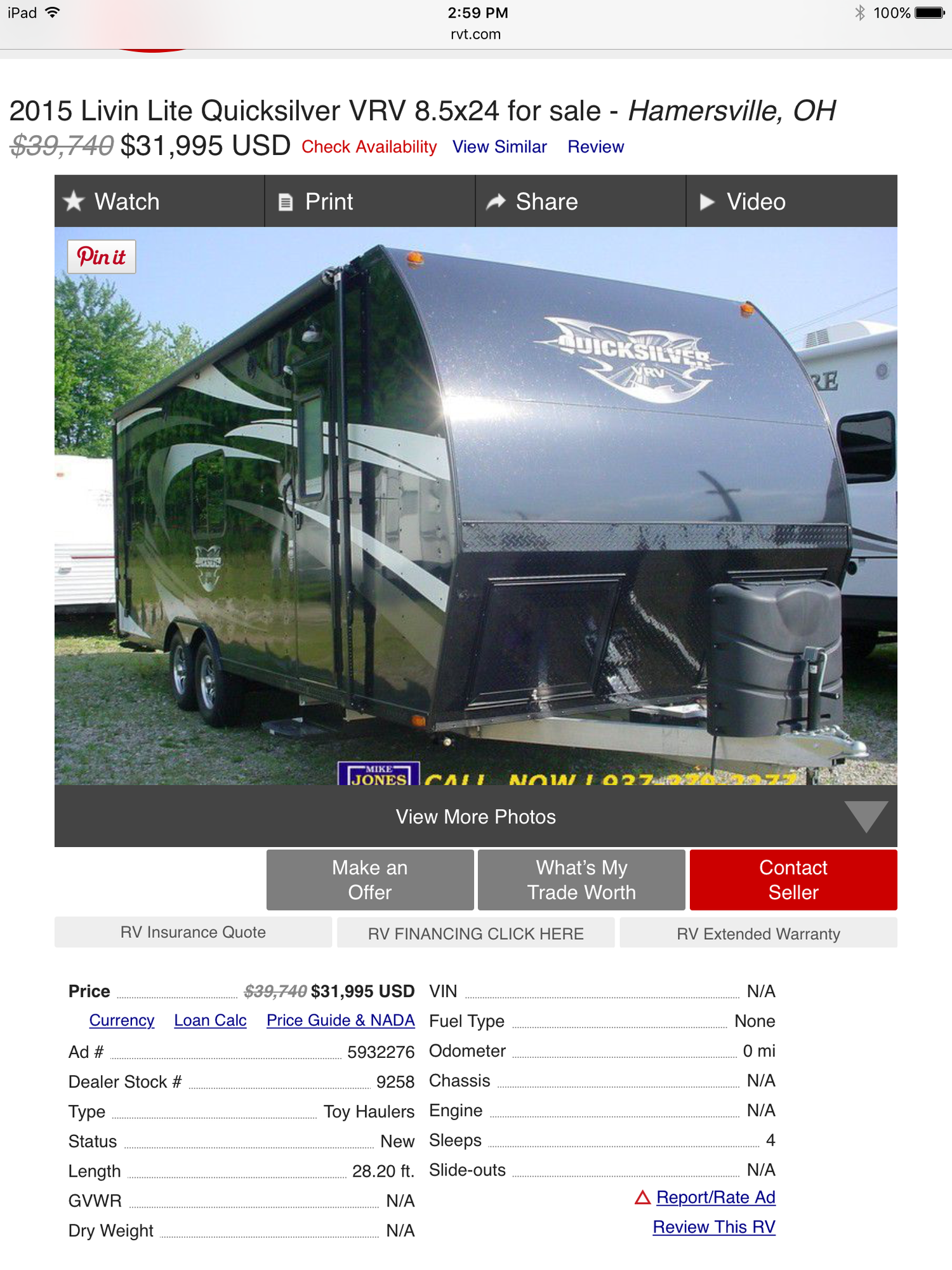The width and height of the screenshot is (952, 1270).
Task: Open the Currency converter link
Action: click(122, 1020)
